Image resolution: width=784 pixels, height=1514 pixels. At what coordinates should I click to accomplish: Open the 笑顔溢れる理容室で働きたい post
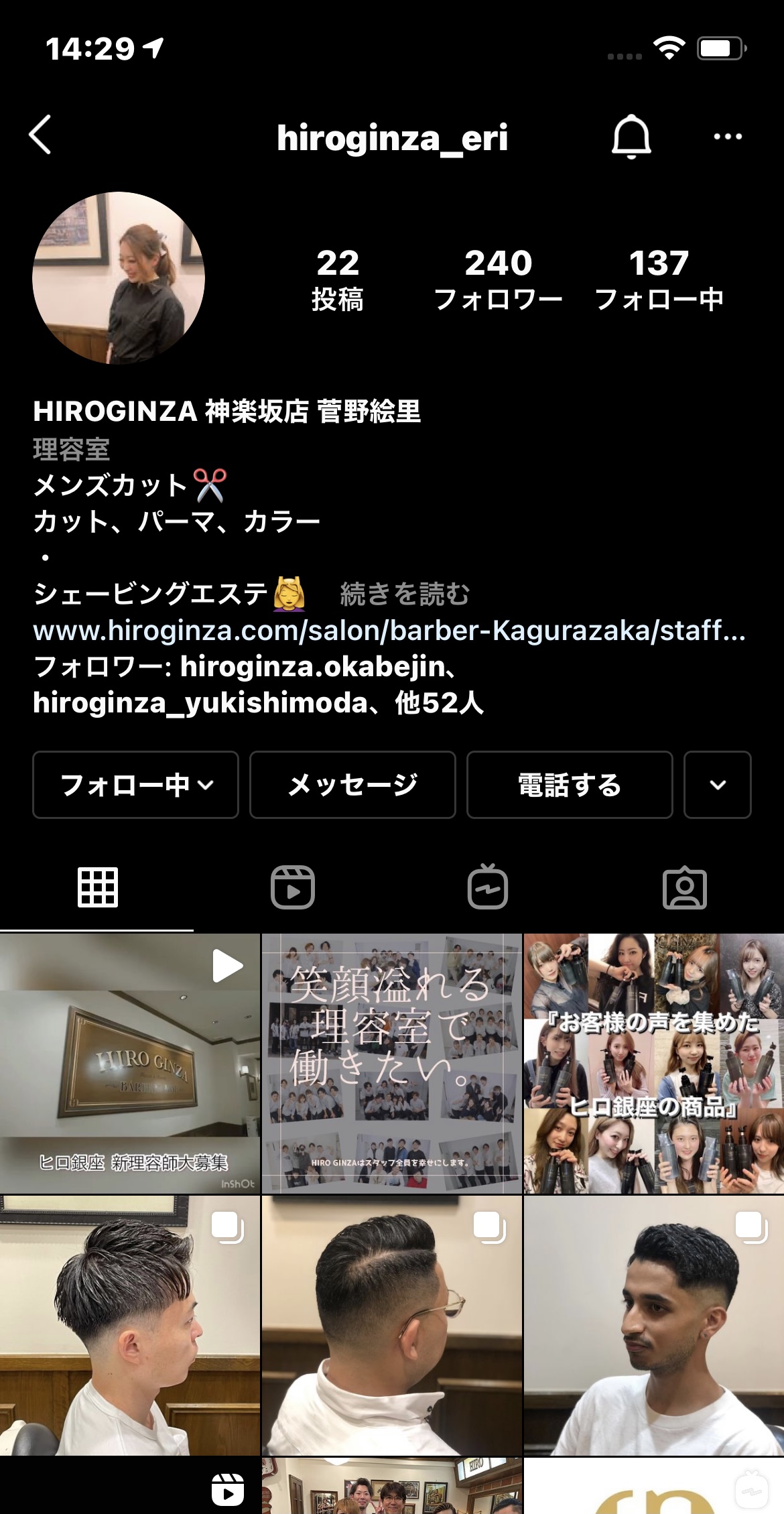pos(391,1064)
